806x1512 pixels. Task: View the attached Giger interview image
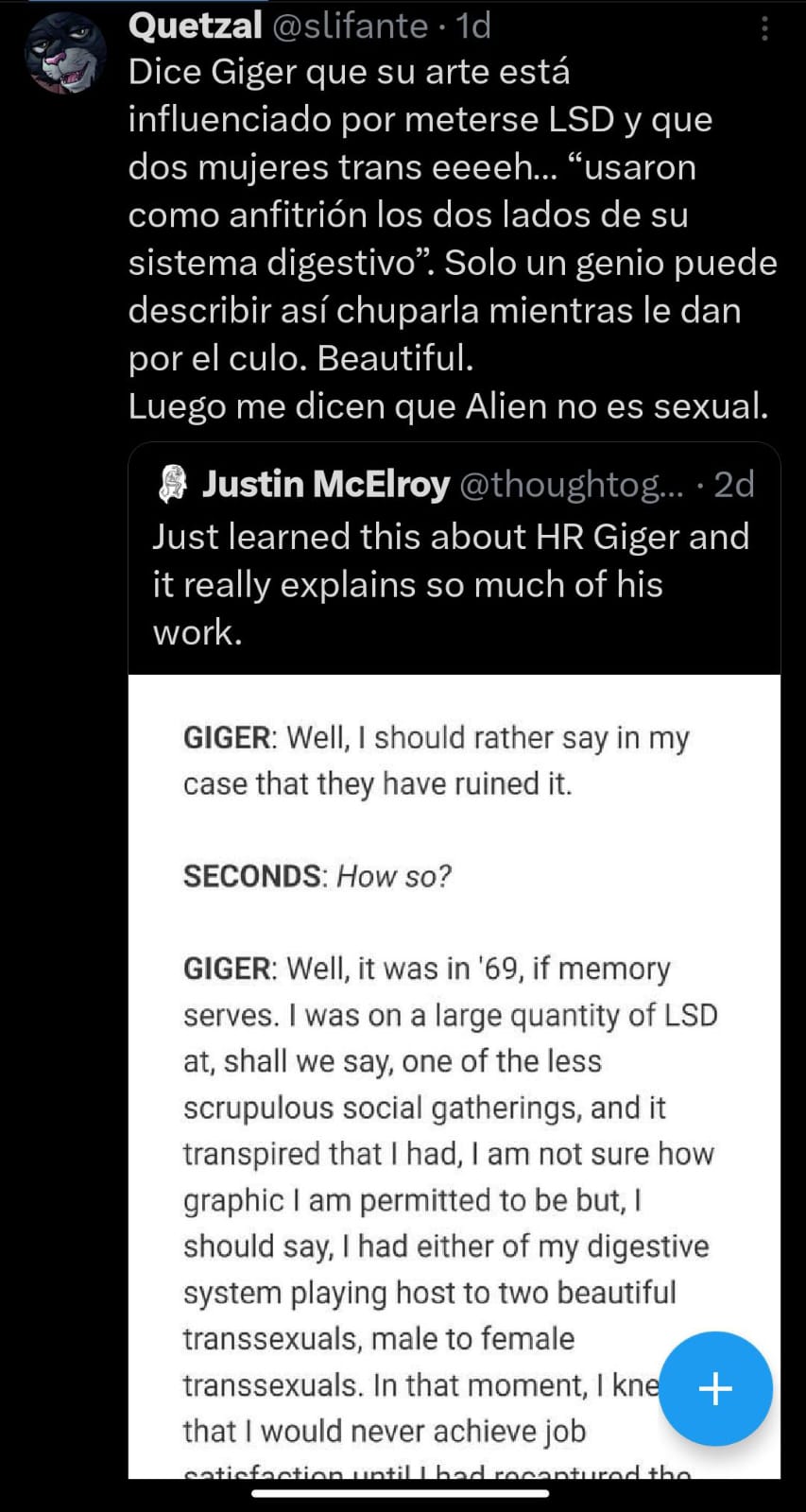[454, 1076]
